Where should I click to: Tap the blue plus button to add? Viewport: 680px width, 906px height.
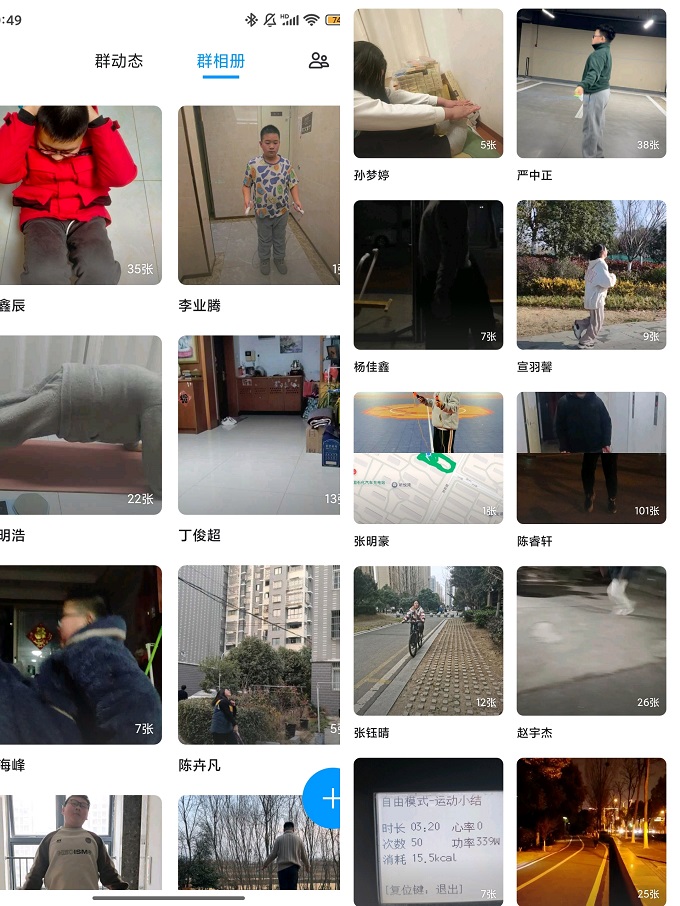(x=329, y=798)
